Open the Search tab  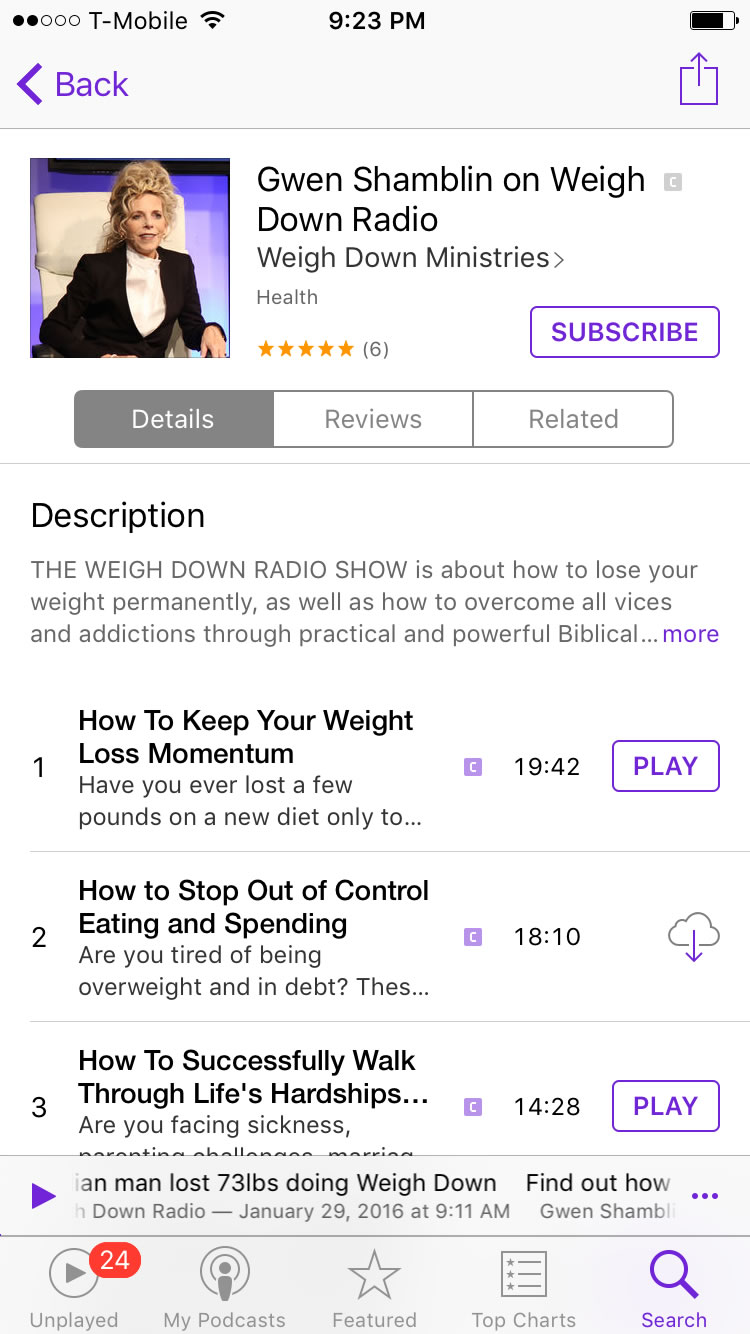tap(673, 1288)
